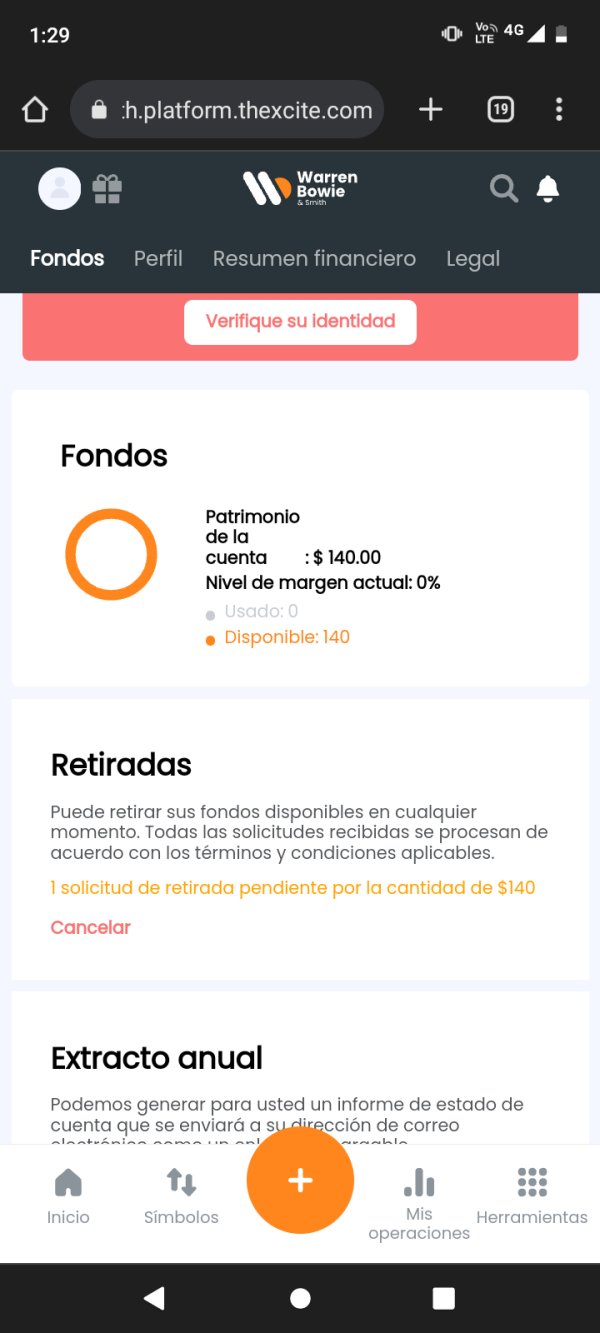The image size is (600, 1333).
Task: Tap the gift box icon
Action: [107, 189]
